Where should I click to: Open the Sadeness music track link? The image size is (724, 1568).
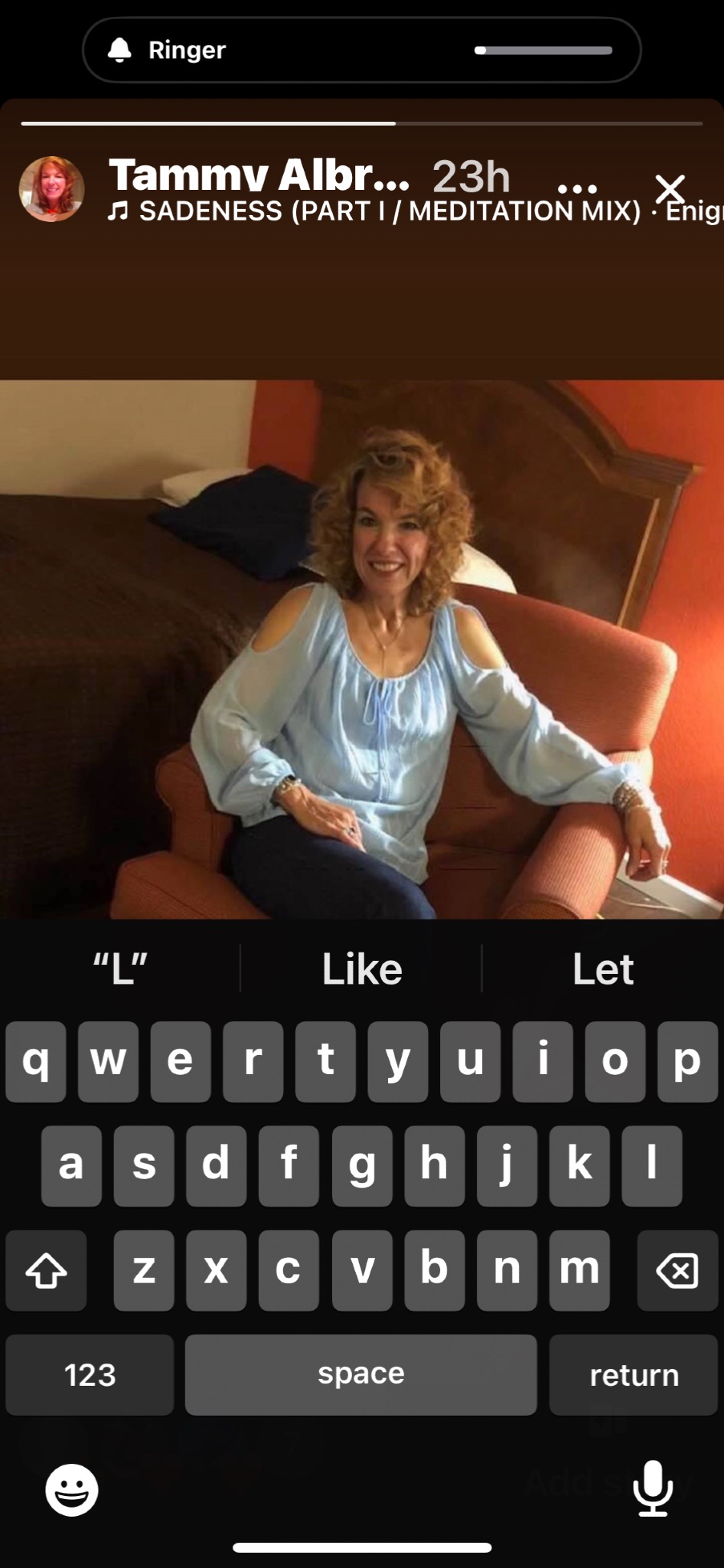pos(390,211)
